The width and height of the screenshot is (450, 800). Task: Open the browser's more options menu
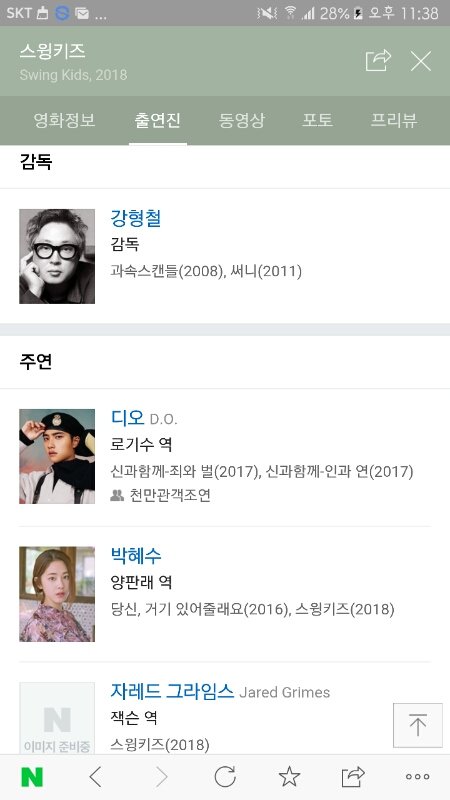[x=417, y=777]
